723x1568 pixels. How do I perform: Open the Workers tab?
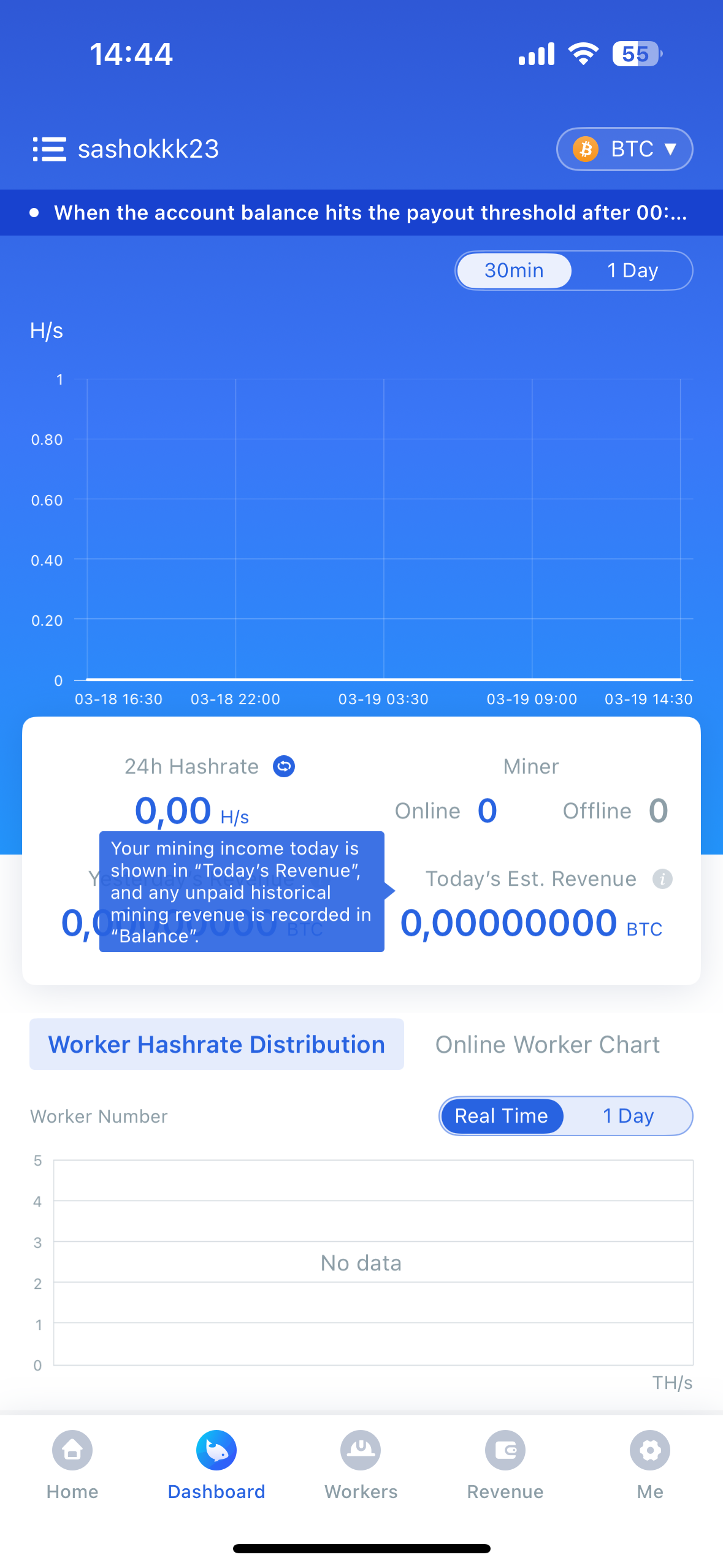click(x=361, y=1465)
